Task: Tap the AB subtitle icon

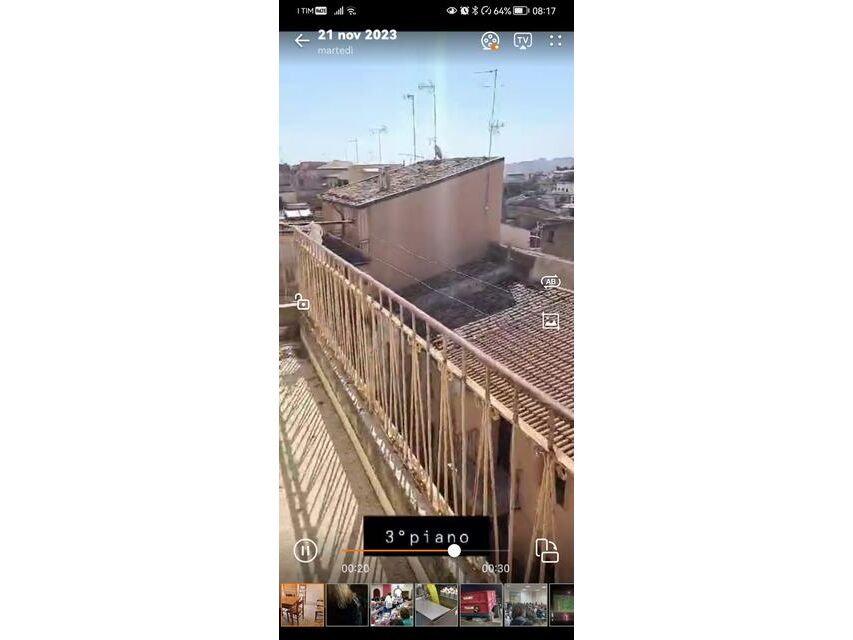Action: tap(550, 282)
